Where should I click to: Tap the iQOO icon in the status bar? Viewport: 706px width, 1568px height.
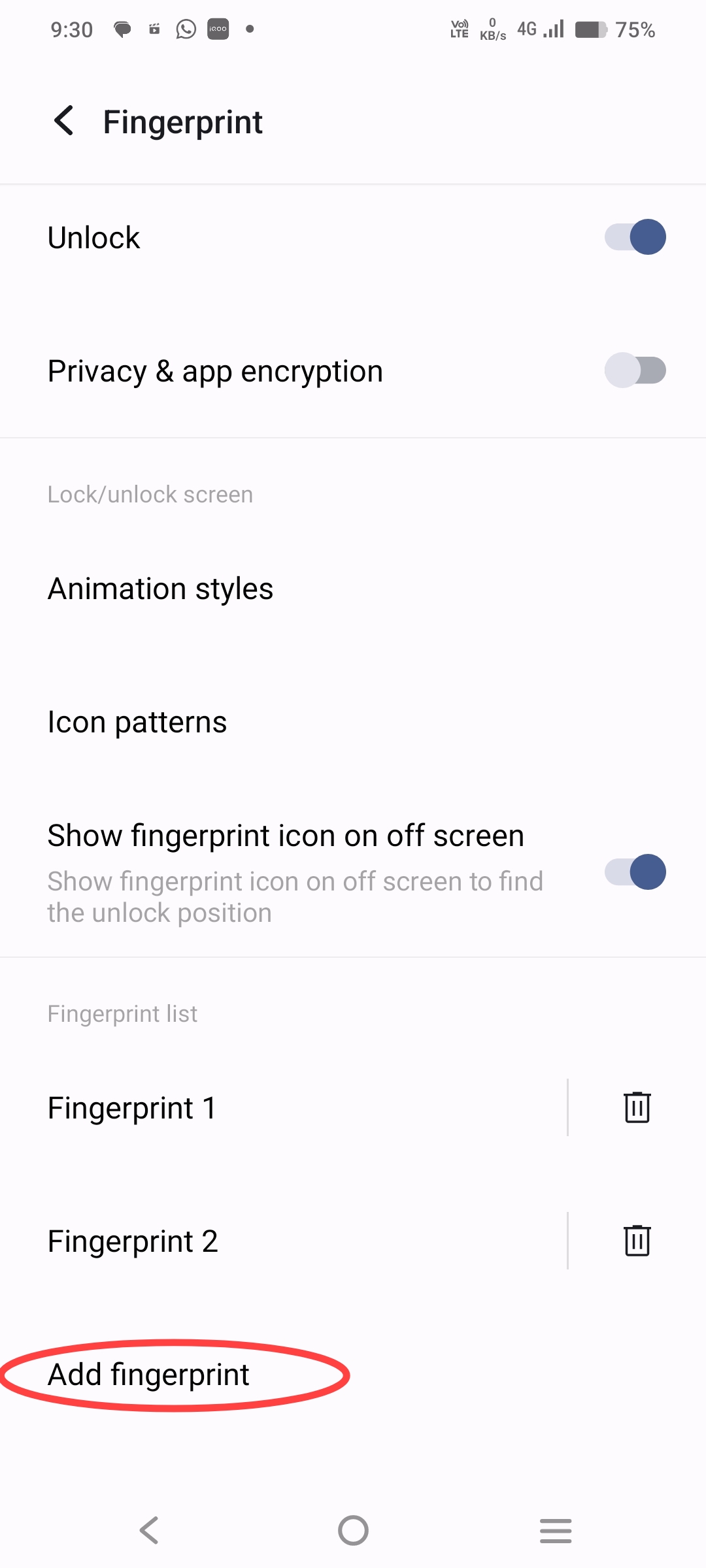pos(218,28)
